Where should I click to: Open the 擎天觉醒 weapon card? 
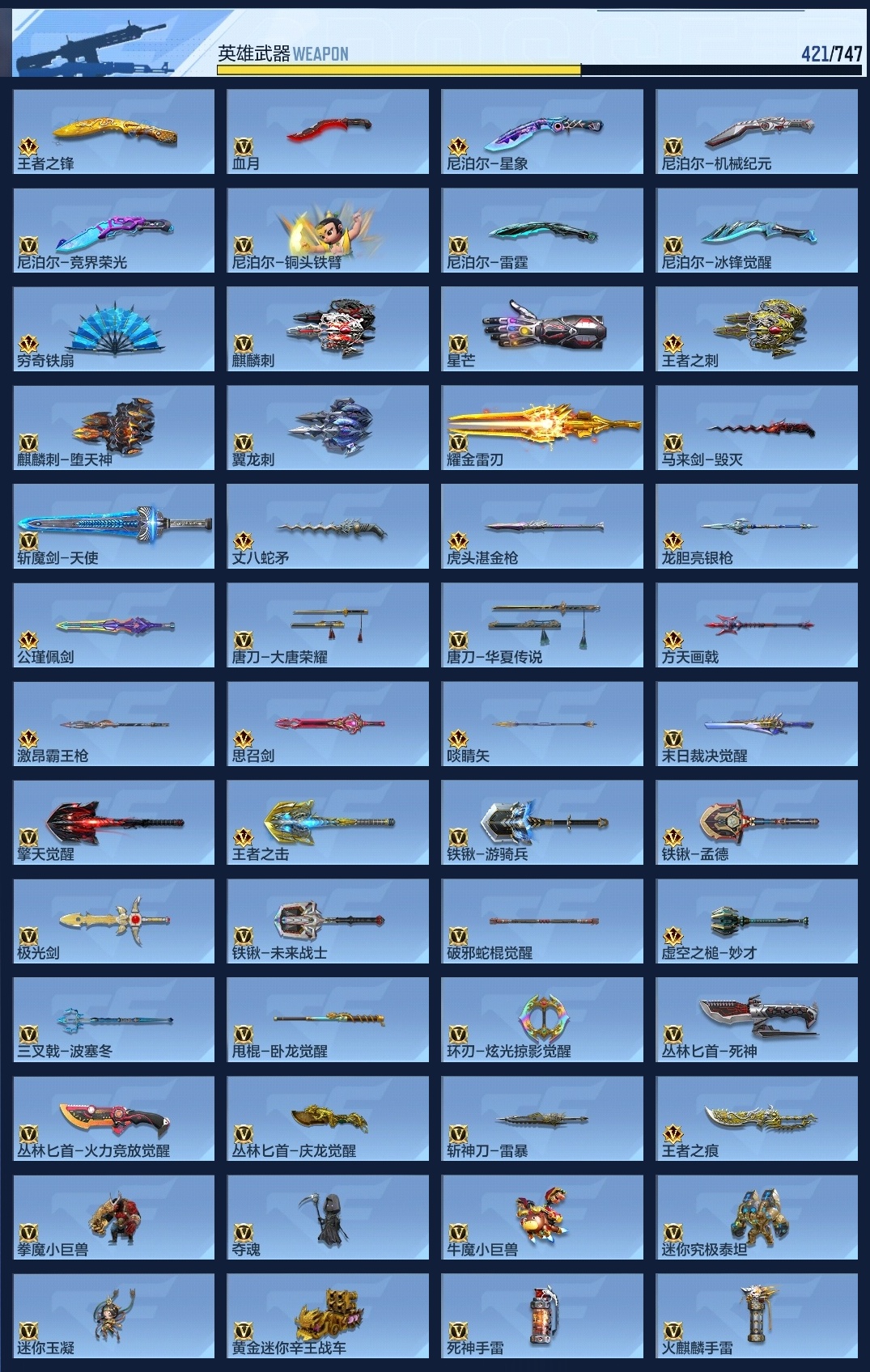click(114, 823)
